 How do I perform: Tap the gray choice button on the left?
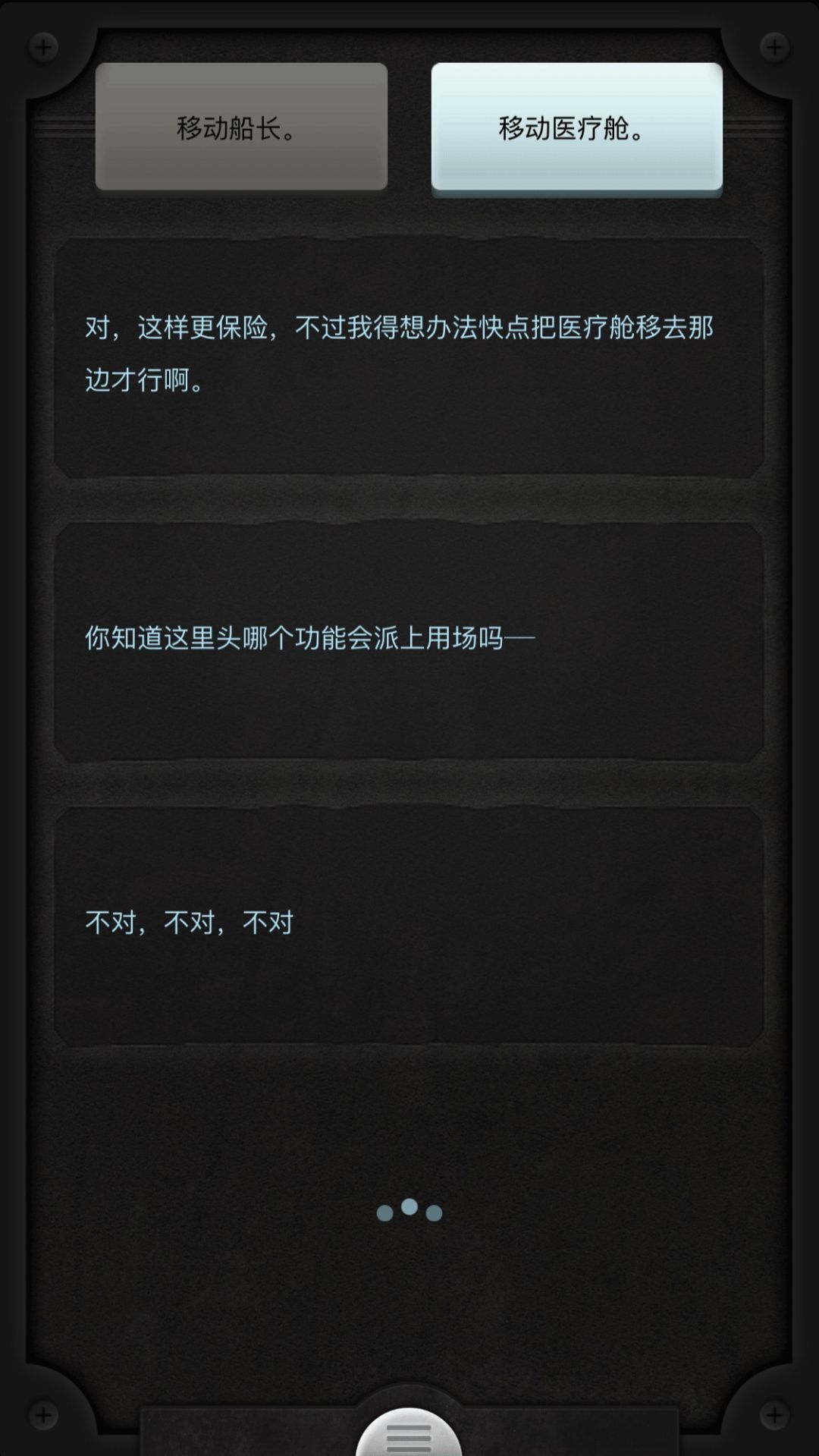point(241,127)
